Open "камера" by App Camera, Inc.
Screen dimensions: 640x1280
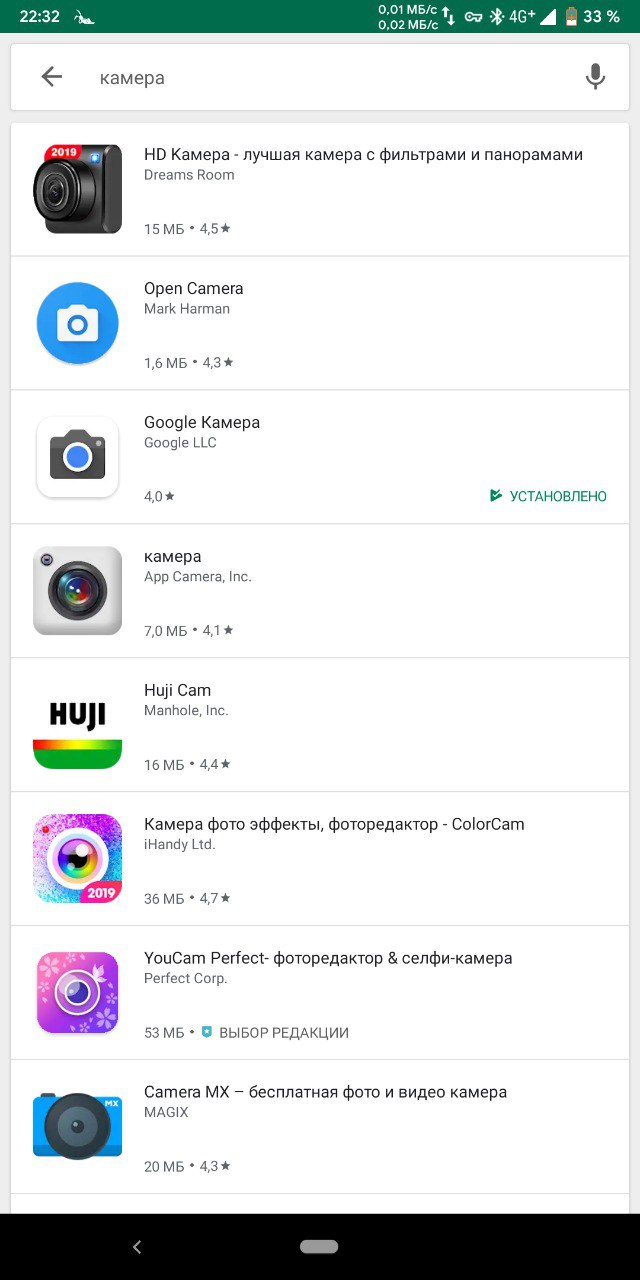click(320, 592)
